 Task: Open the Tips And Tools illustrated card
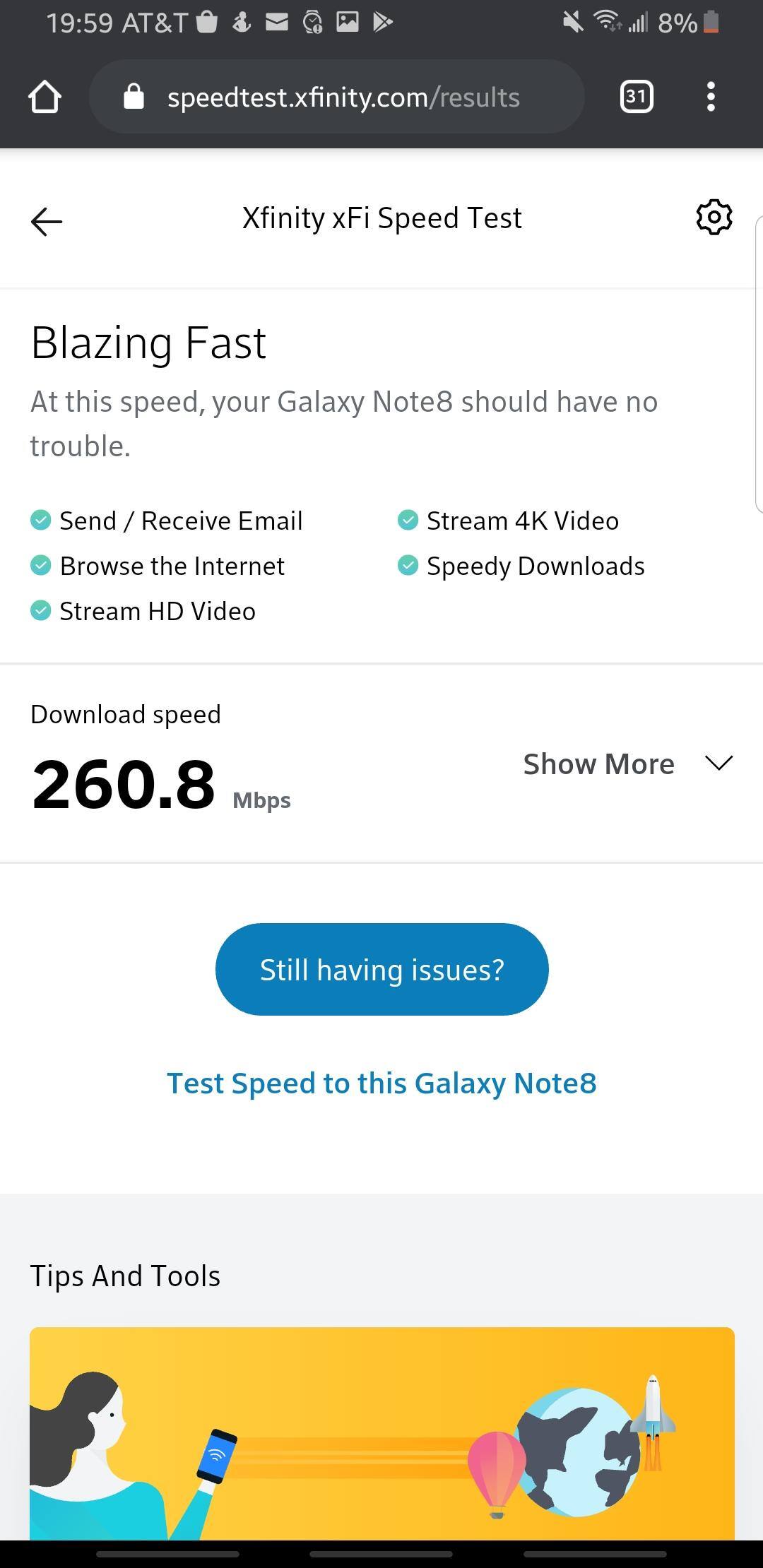coord(381,1432)
